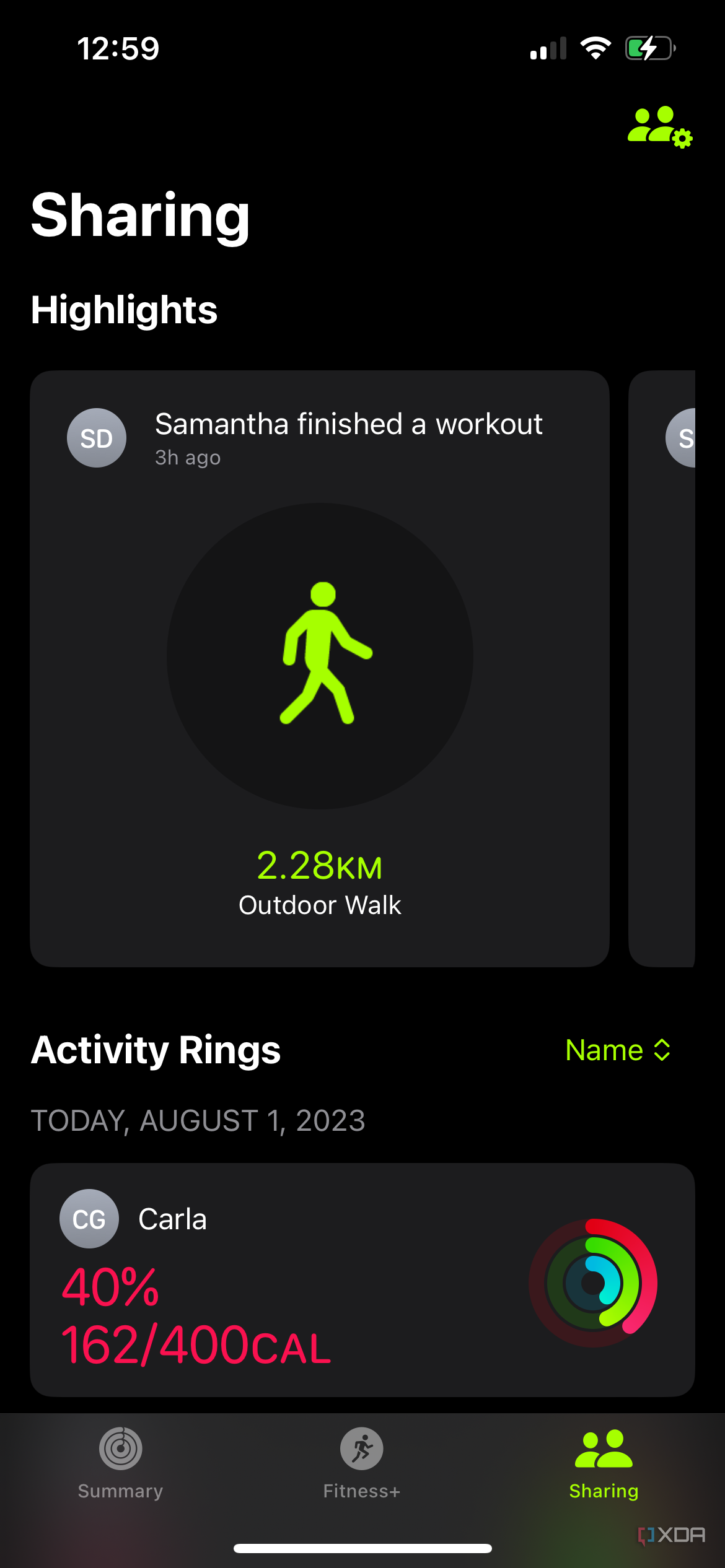725x1568 pixels.
Task: Select the Highlights section header
Action: [x=124, y=309]
